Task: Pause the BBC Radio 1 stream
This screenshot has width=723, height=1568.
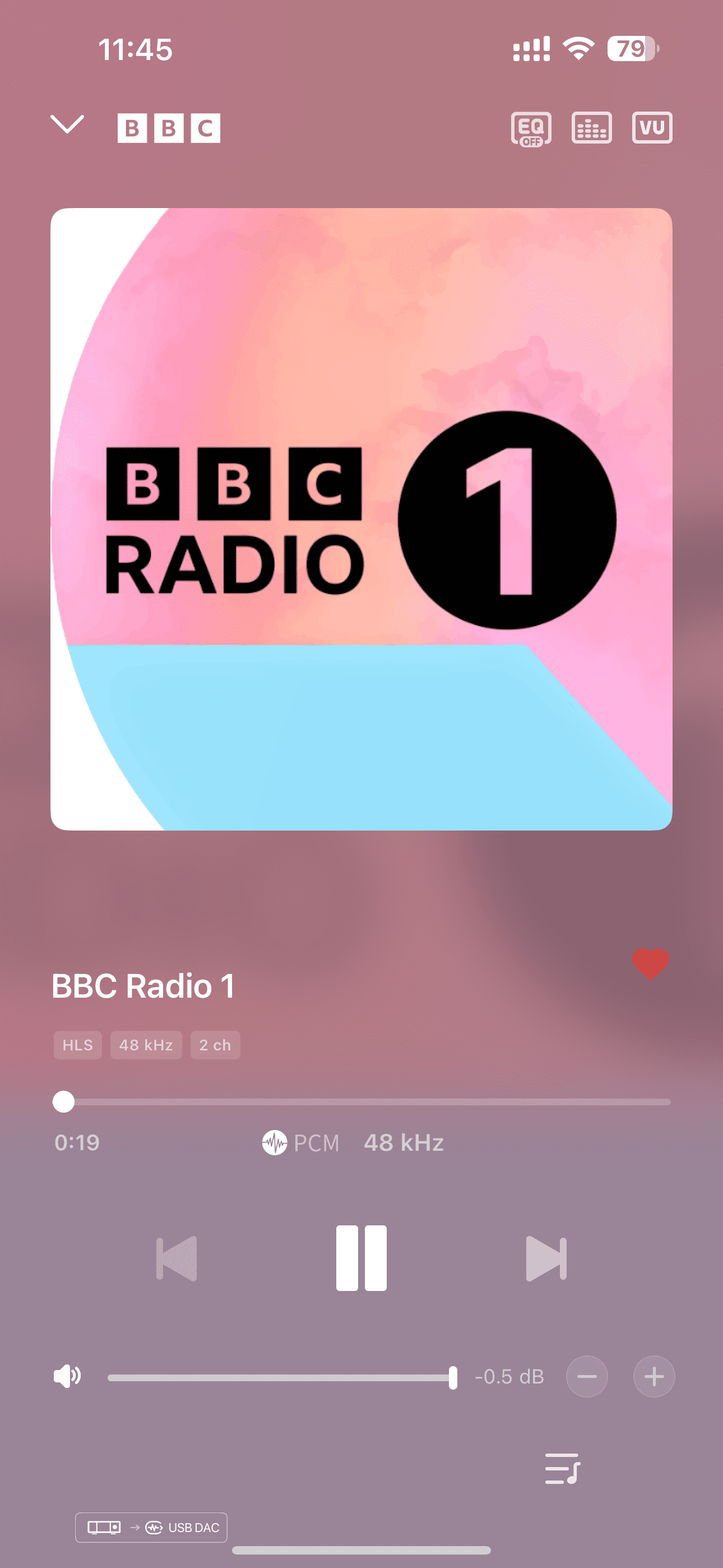Action: 361,1258
